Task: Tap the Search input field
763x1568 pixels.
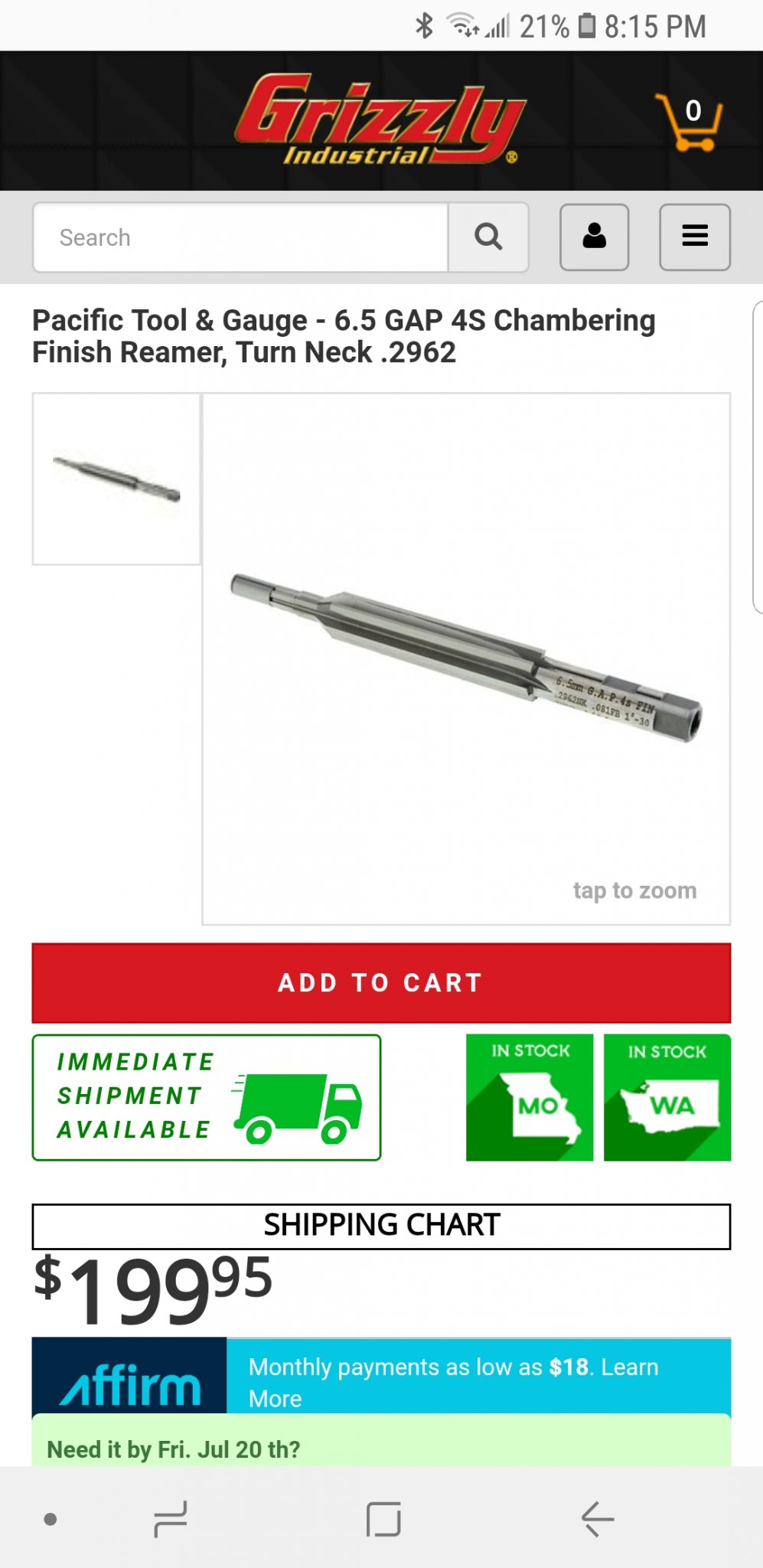Action: pos(241,237)
